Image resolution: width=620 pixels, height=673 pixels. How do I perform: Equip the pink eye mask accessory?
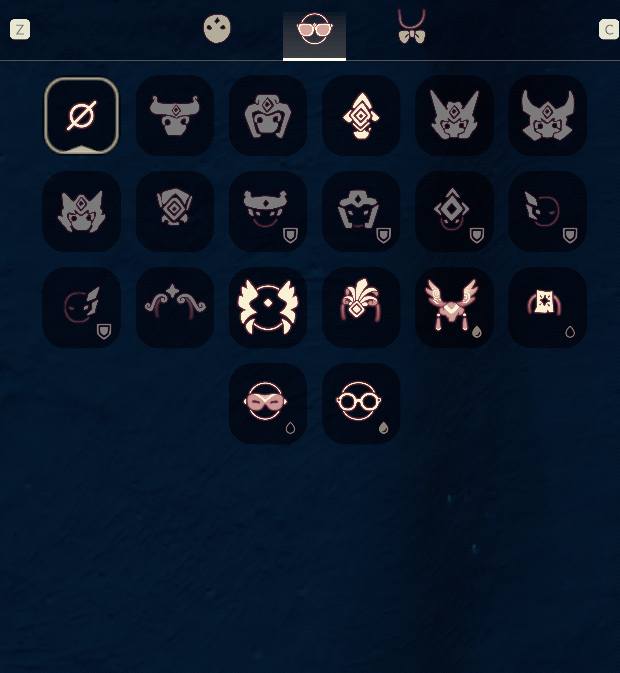(x=267, y=403)
